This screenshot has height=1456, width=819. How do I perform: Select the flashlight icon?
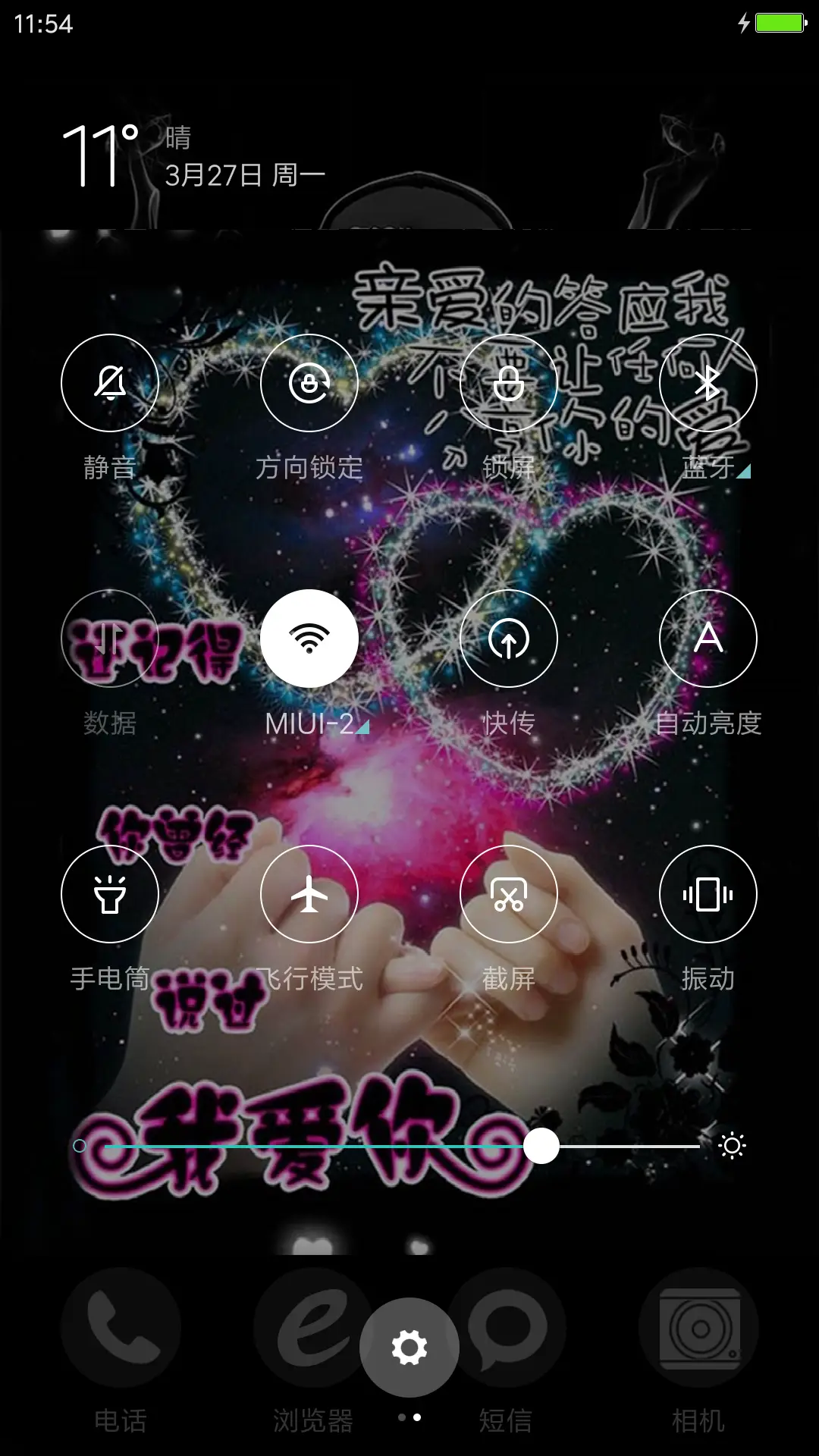110,895
